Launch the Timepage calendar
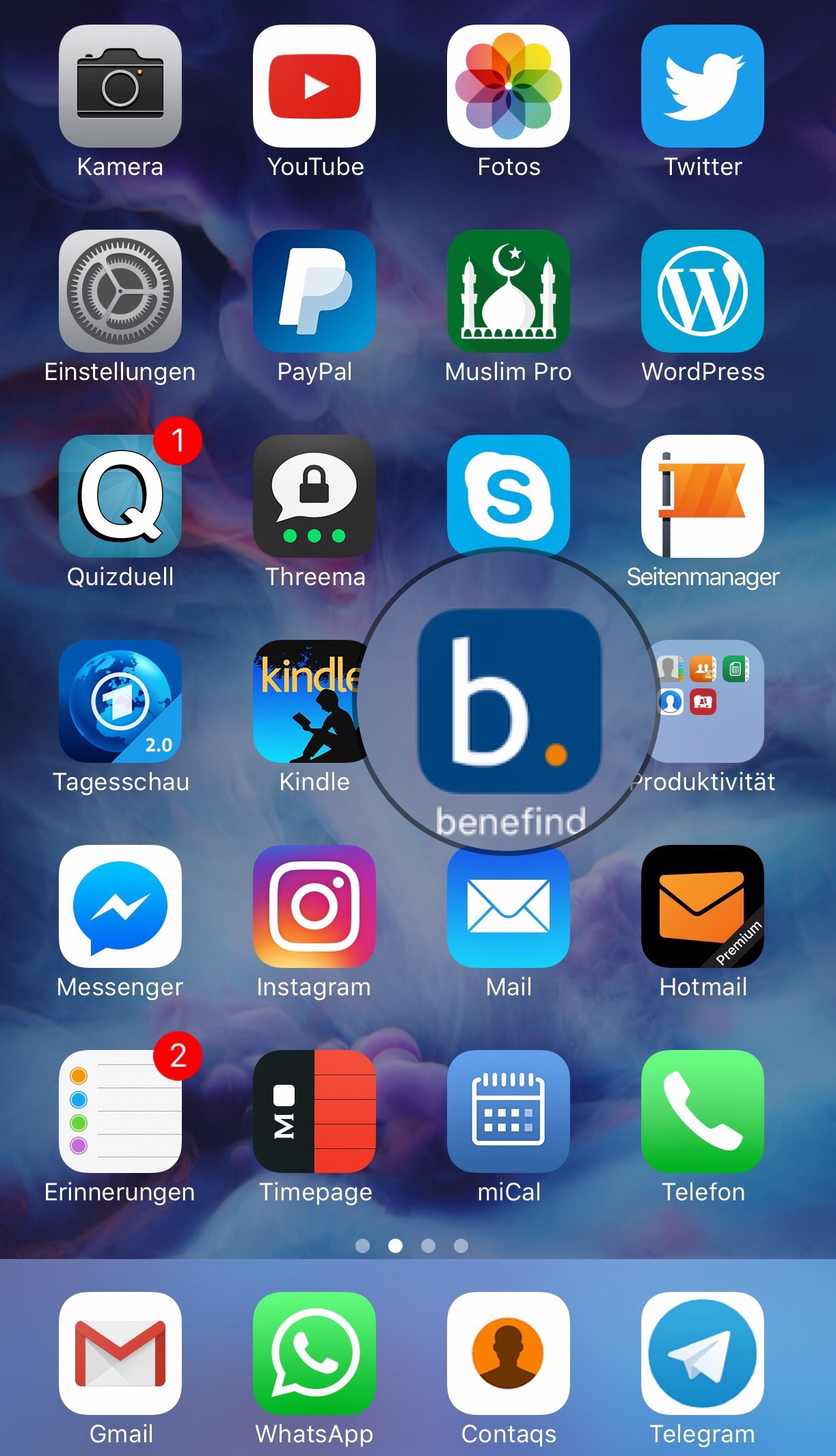Image resolution: width=836 pixels, height=1456 pixels. click(314, 1111)
